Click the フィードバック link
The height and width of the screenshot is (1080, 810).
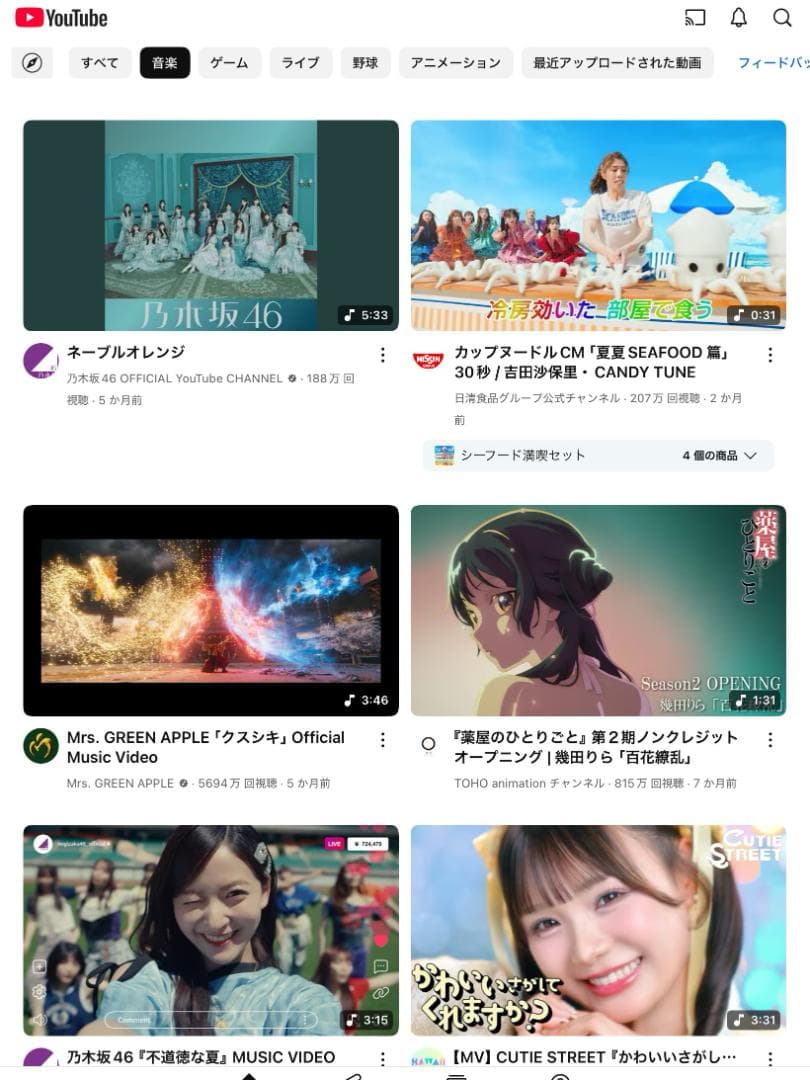[x=779, y=62]
